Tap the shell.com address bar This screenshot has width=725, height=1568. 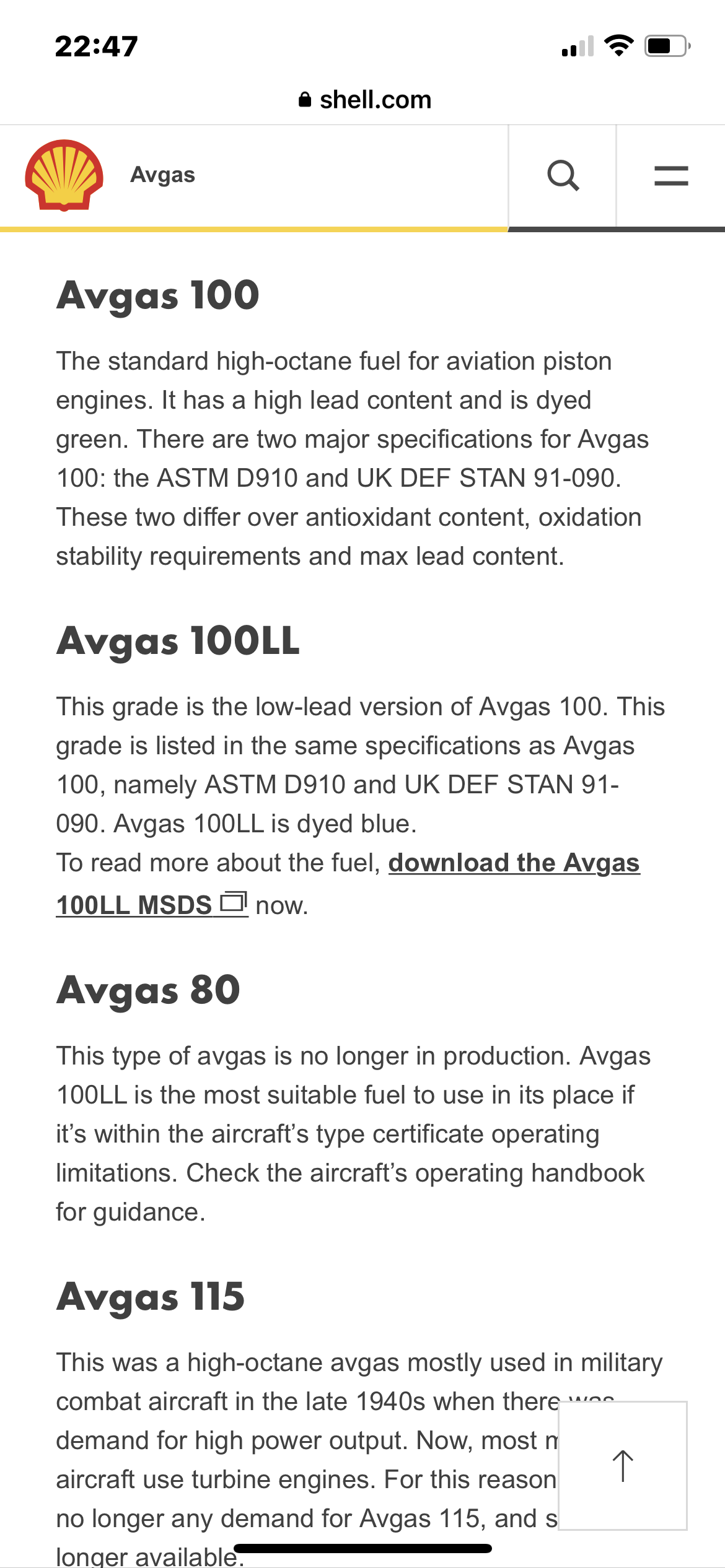pos(364,100)
